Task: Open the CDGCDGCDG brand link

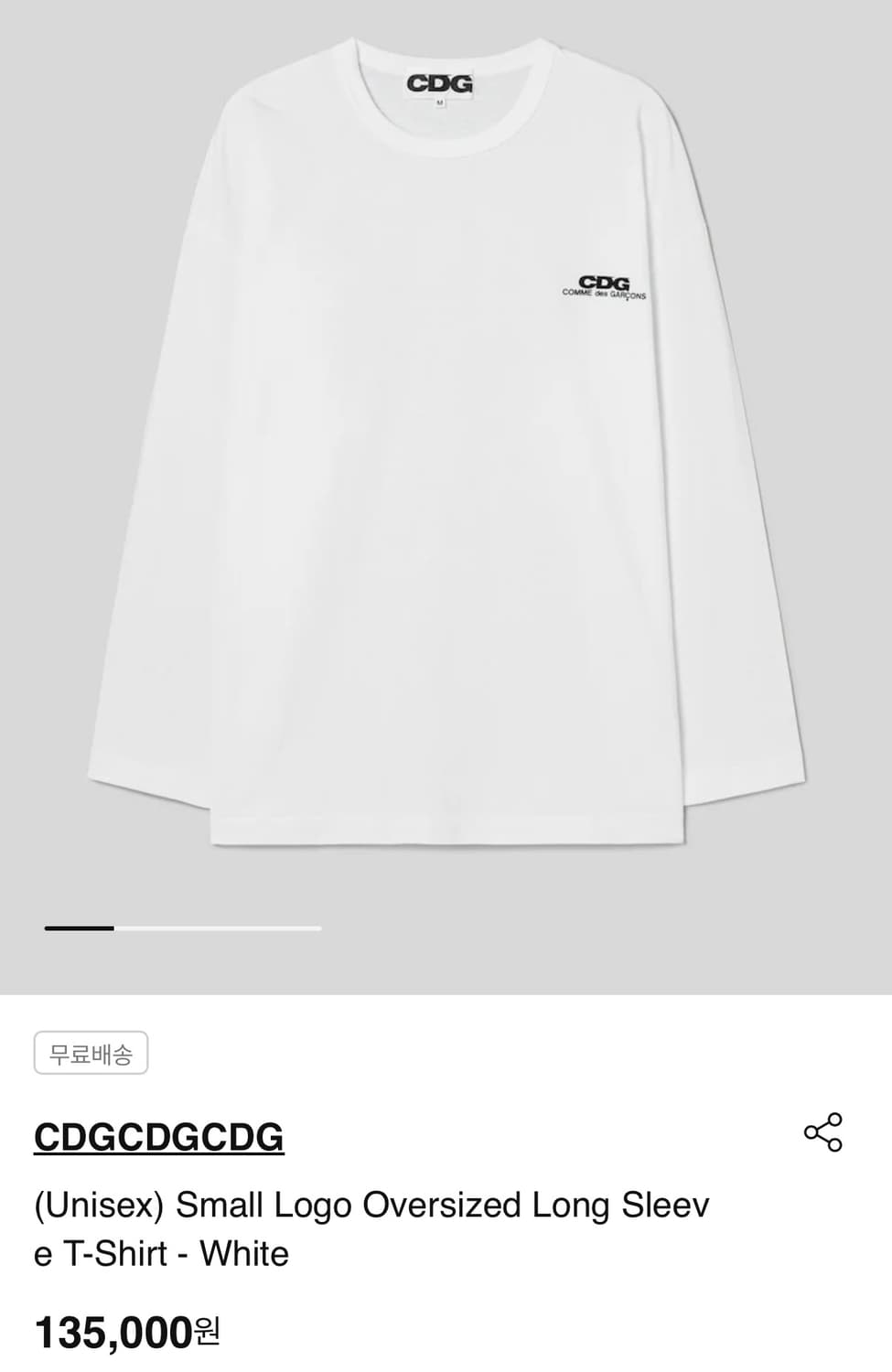Action: pyautogui.click(x=159, y=1137)
